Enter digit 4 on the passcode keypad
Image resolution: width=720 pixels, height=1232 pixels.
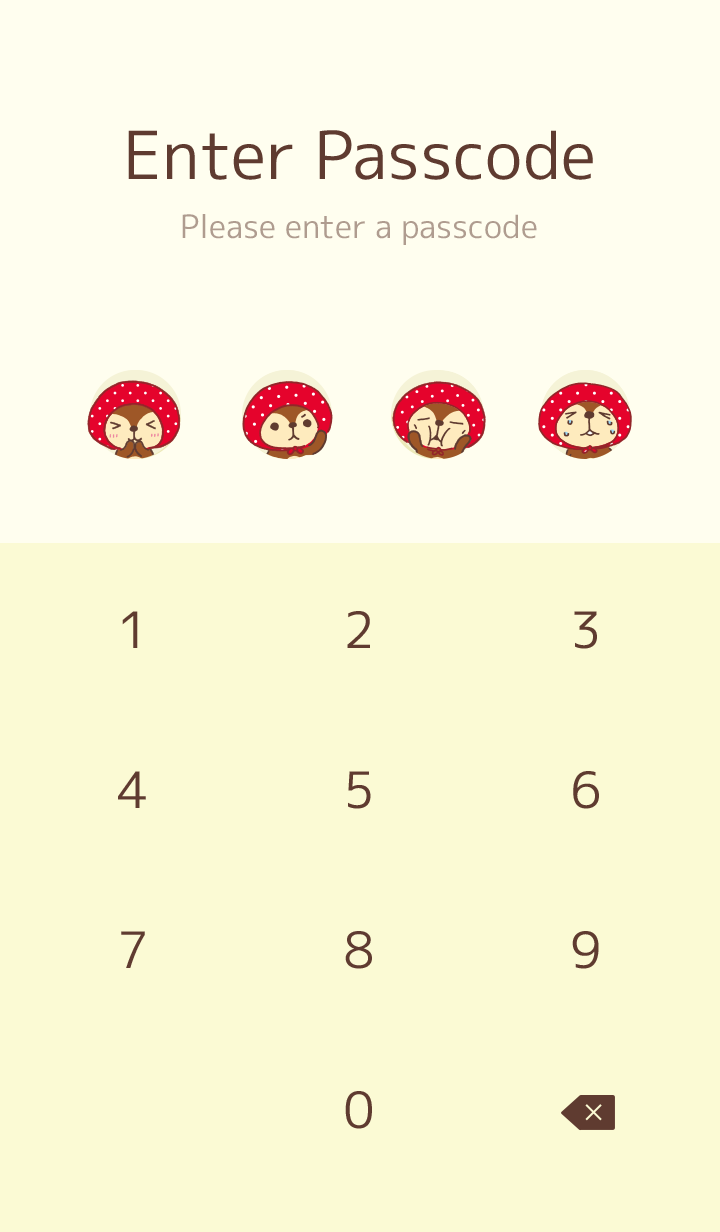coord(132,791)
